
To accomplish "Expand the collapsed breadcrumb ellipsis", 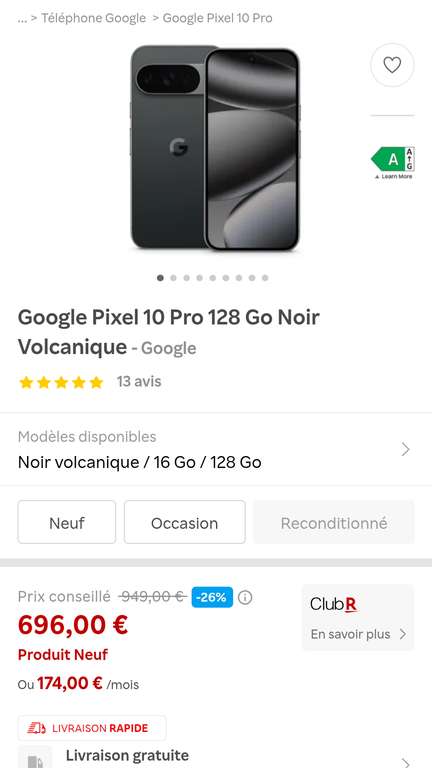I will (22, 18).
